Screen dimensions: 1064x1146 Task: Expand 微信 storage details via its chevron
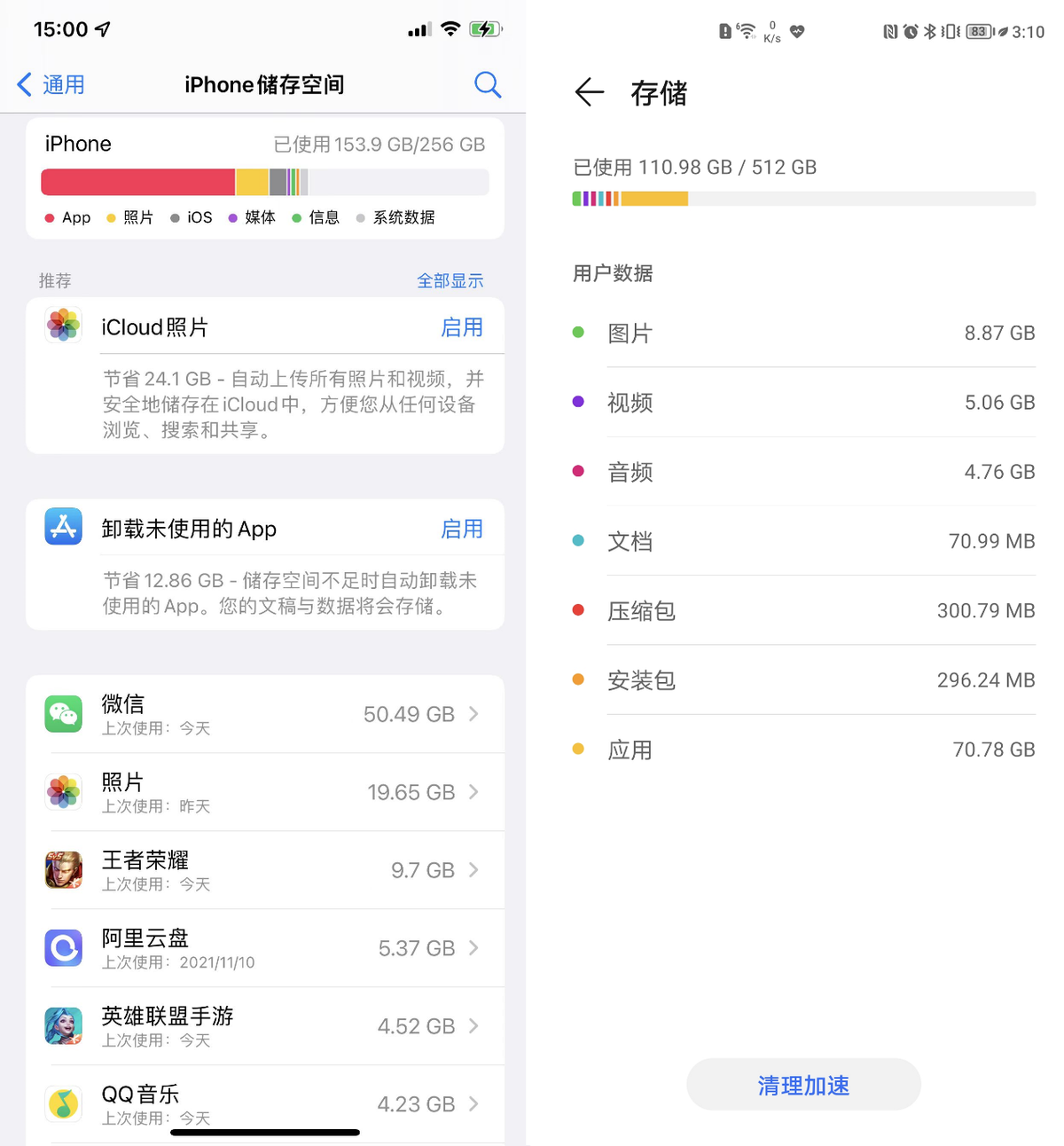point(474,714)
